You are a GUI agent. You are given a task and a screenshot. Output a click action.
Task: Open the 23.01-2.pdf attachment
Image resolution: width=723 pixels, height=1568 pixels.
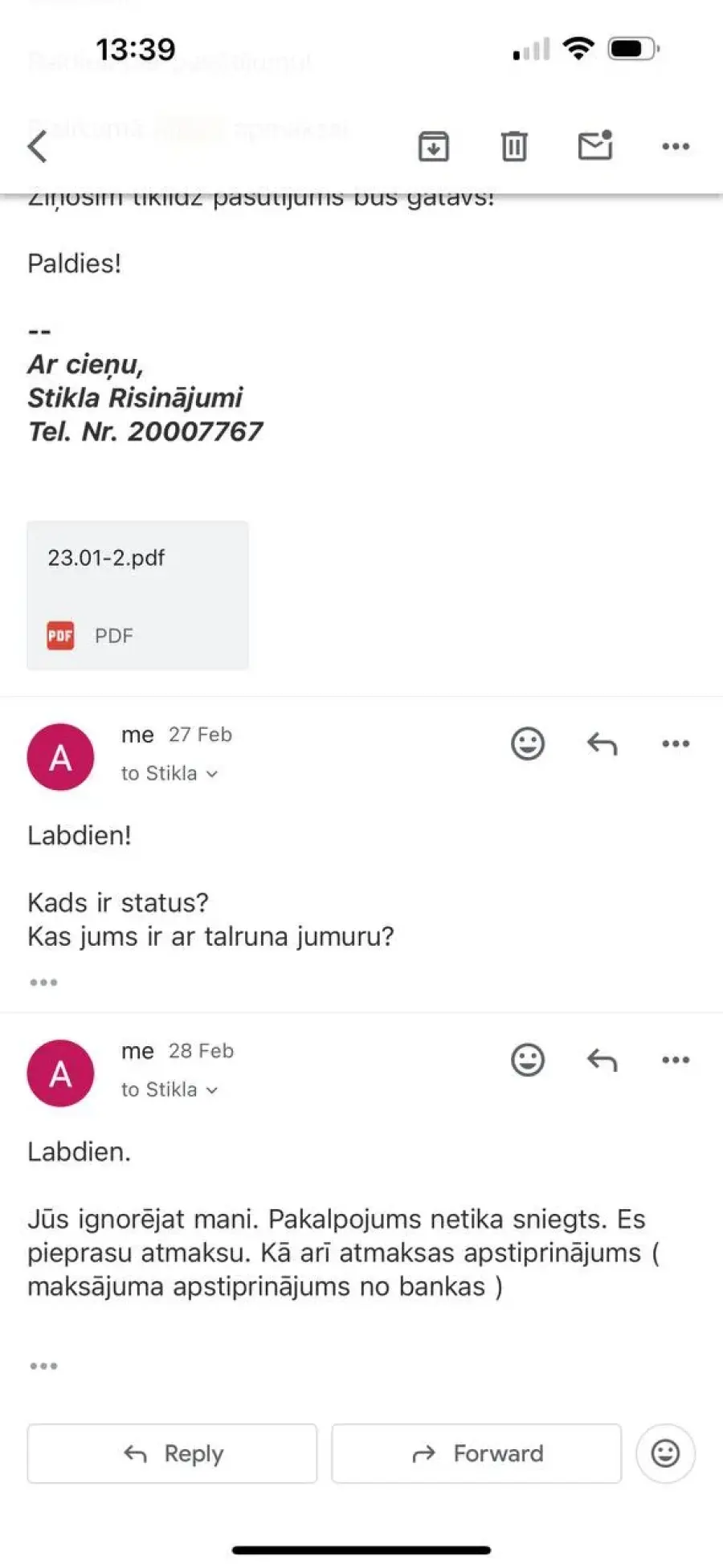(137, 595)
